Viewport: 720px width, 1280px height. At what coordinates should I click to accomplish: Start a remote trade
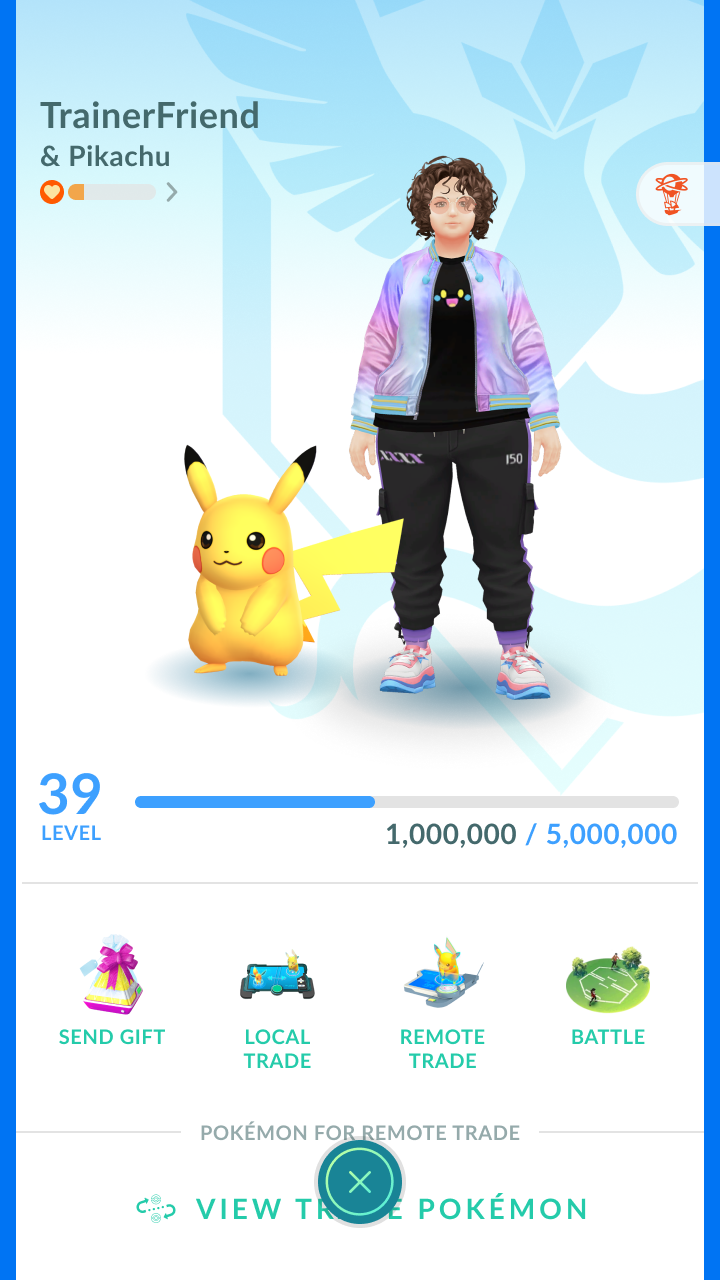[442, 1000]
